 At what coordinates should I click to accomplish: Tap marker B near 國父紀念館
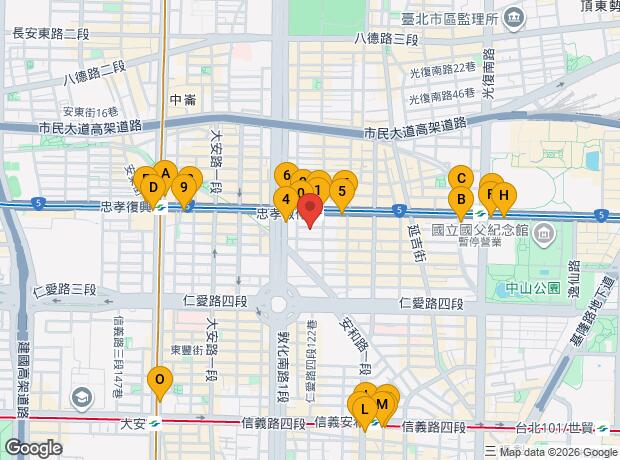point(461,199)
